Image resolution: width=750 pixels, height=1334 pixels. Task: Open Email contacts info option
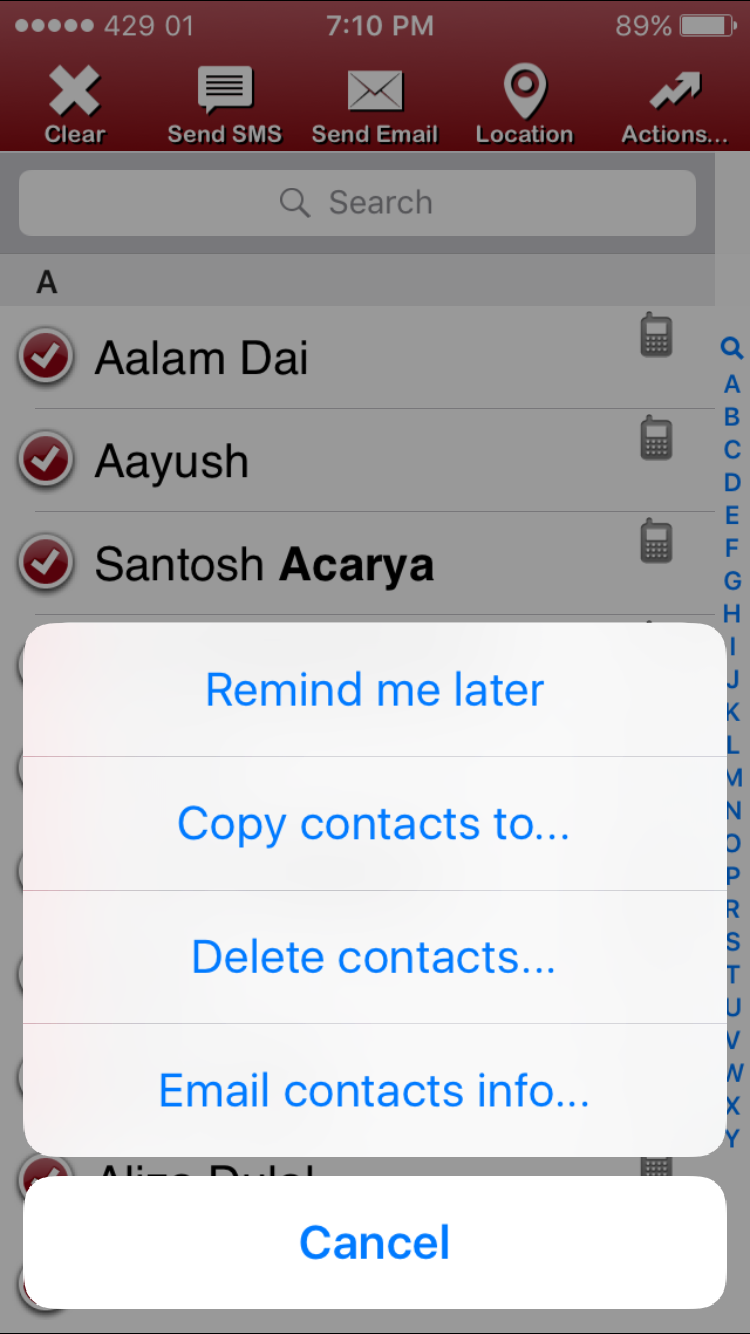coord(374,1091)
